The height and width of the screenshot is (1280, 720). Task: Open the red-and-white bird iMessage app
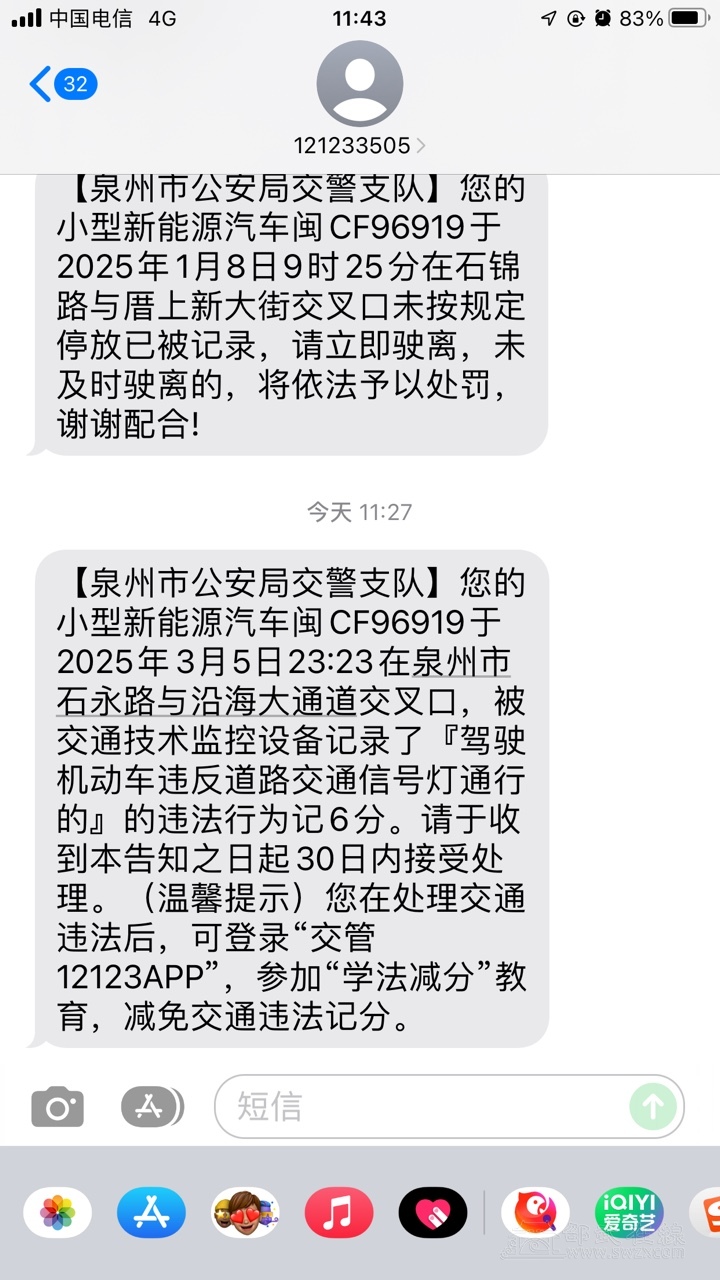point(535,1213)
